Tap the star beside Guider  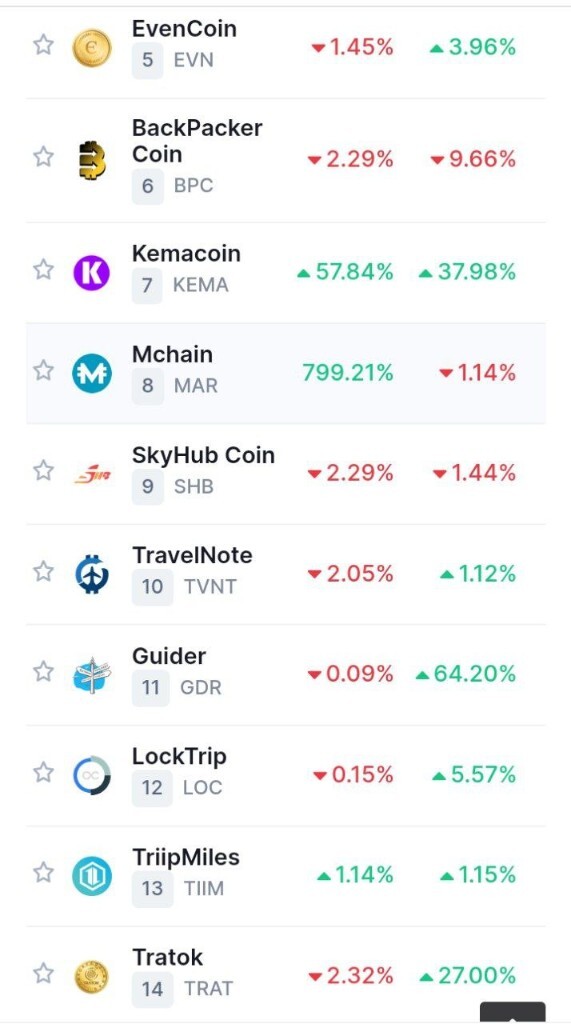click(x=43, y=671)
